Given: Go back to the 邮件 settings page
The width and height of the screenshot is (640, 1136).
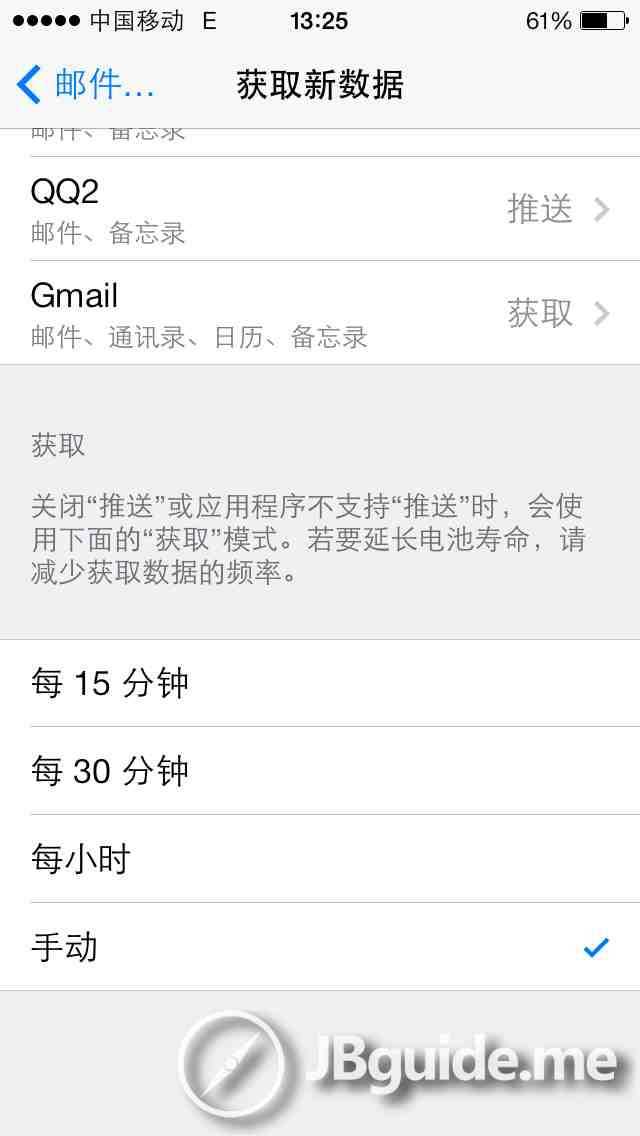Looking at the screenshot, I should pyautogui.click(x=85, y=85).
